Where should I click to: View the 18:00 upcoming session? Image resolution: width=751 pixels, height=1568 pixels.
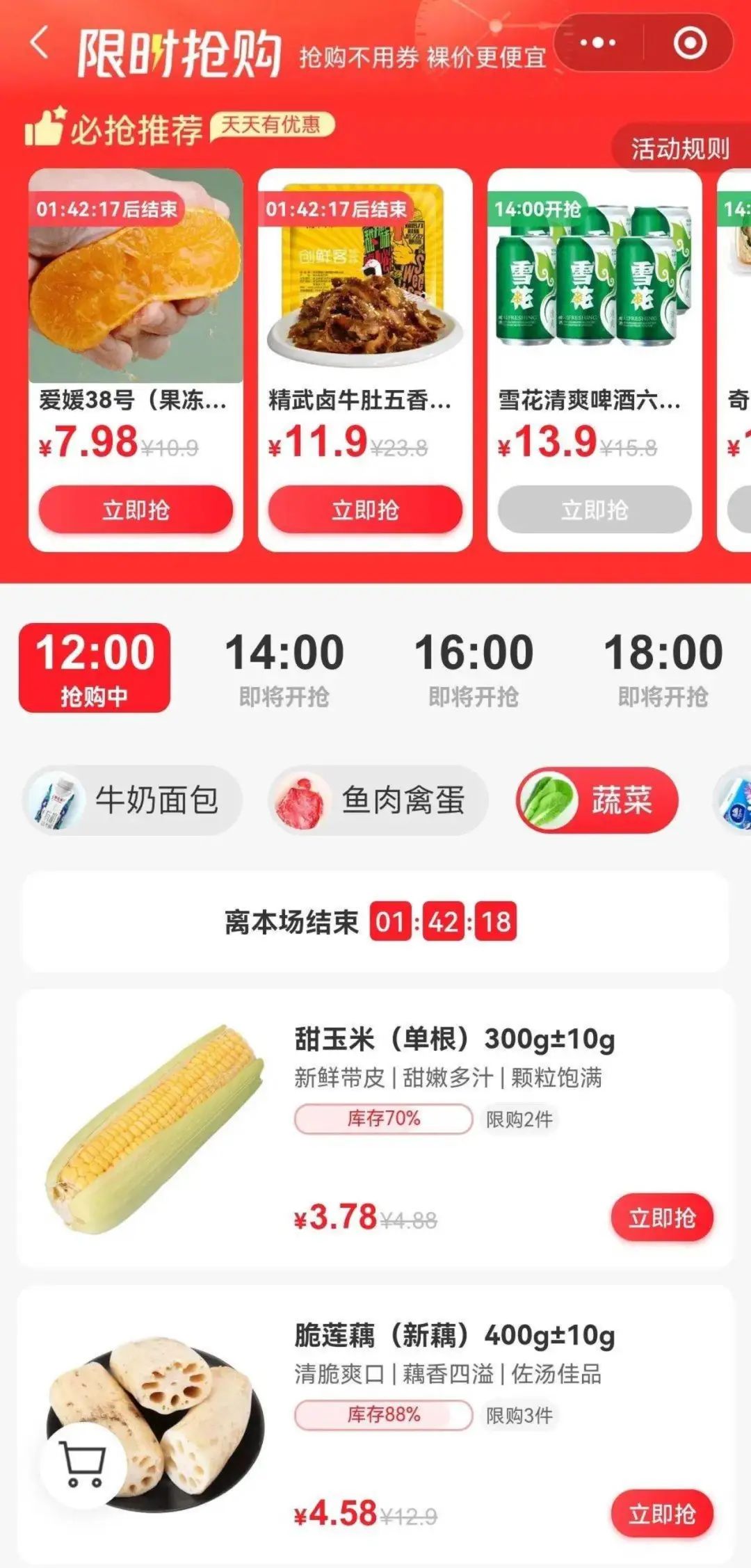click(663, 668)
